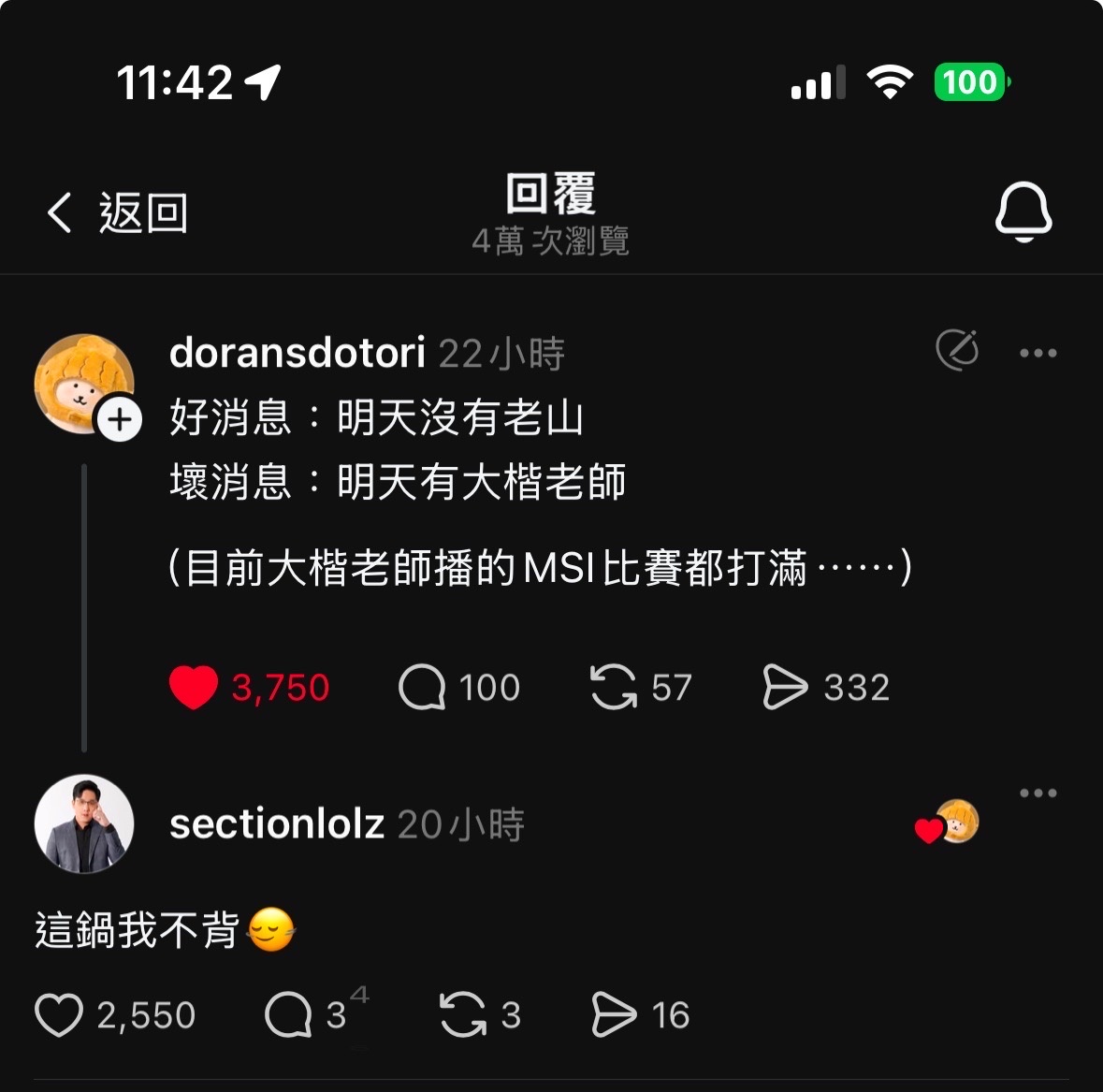Follow doransdotori via the plus badge
This screenshot has height=1092, width=1103.
click(120, 420)
